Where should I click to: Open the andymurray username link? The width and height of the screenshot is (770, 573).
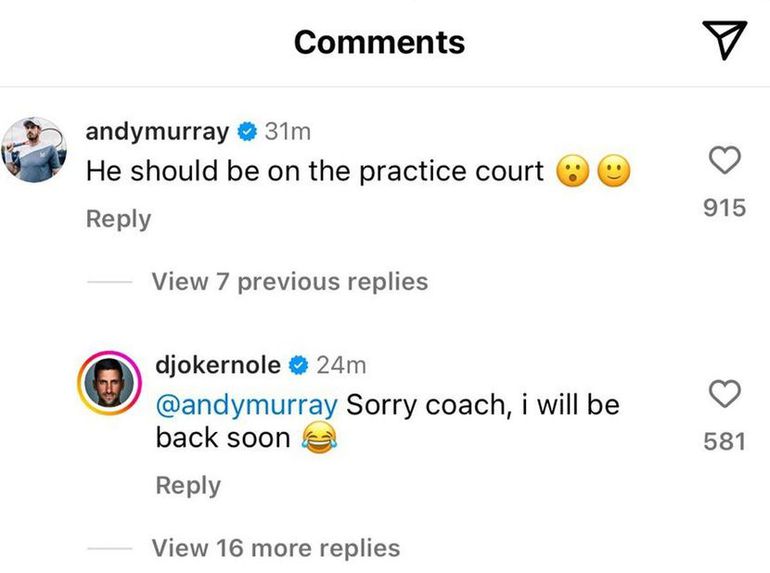coord(158,131)
